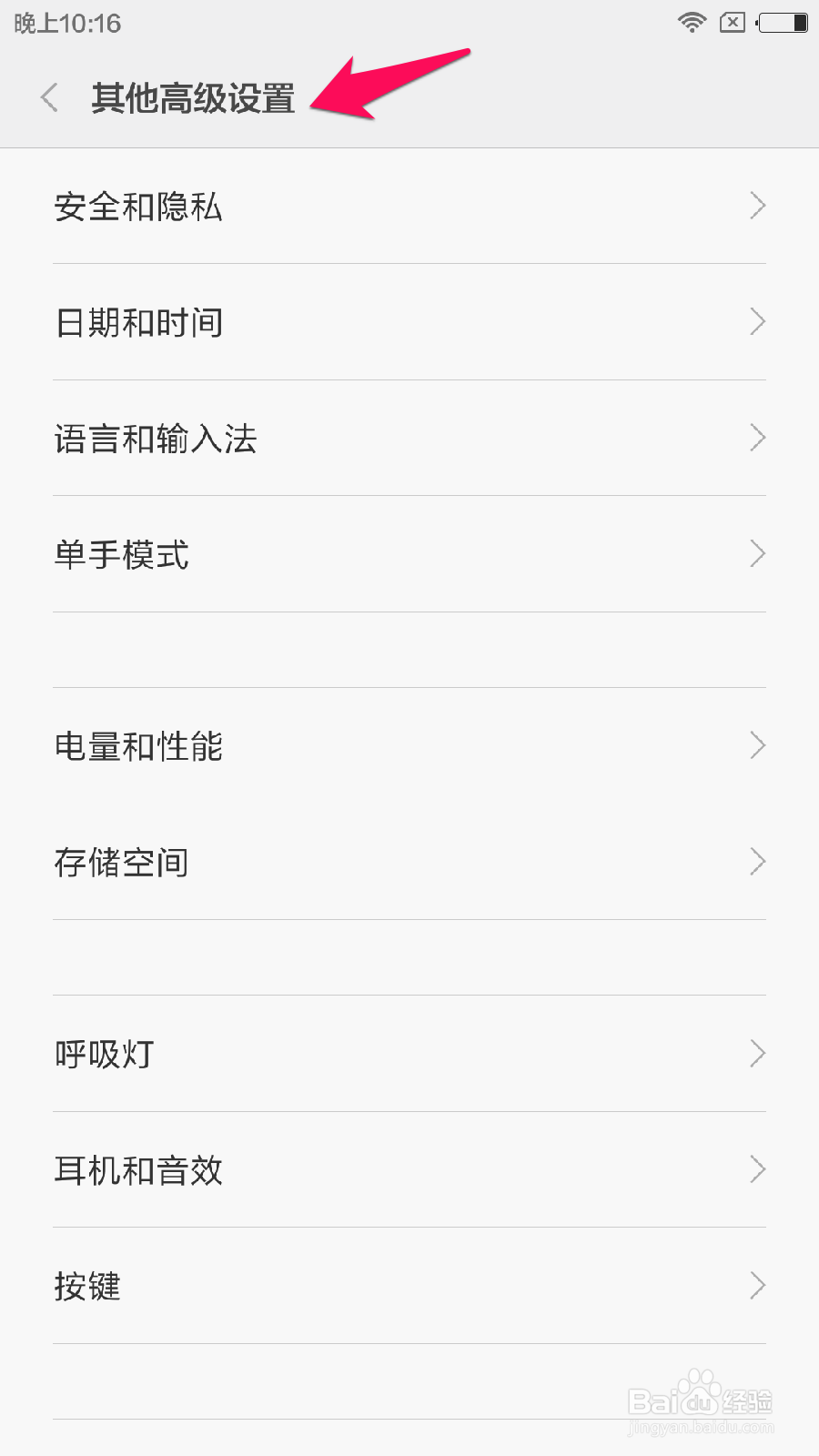Open 存储空间 (Storage)

(x=121, y=862)
